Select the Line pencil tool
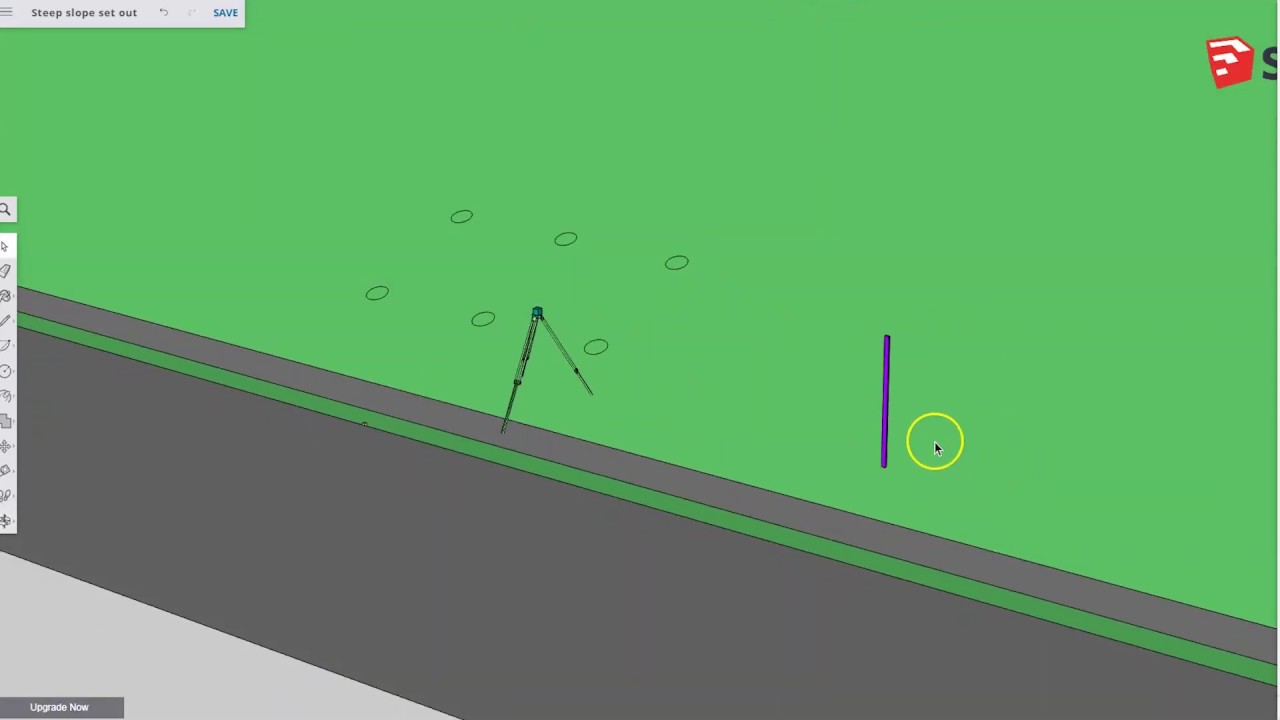The width and height of the screenshot is (1280, 720). 5,321
